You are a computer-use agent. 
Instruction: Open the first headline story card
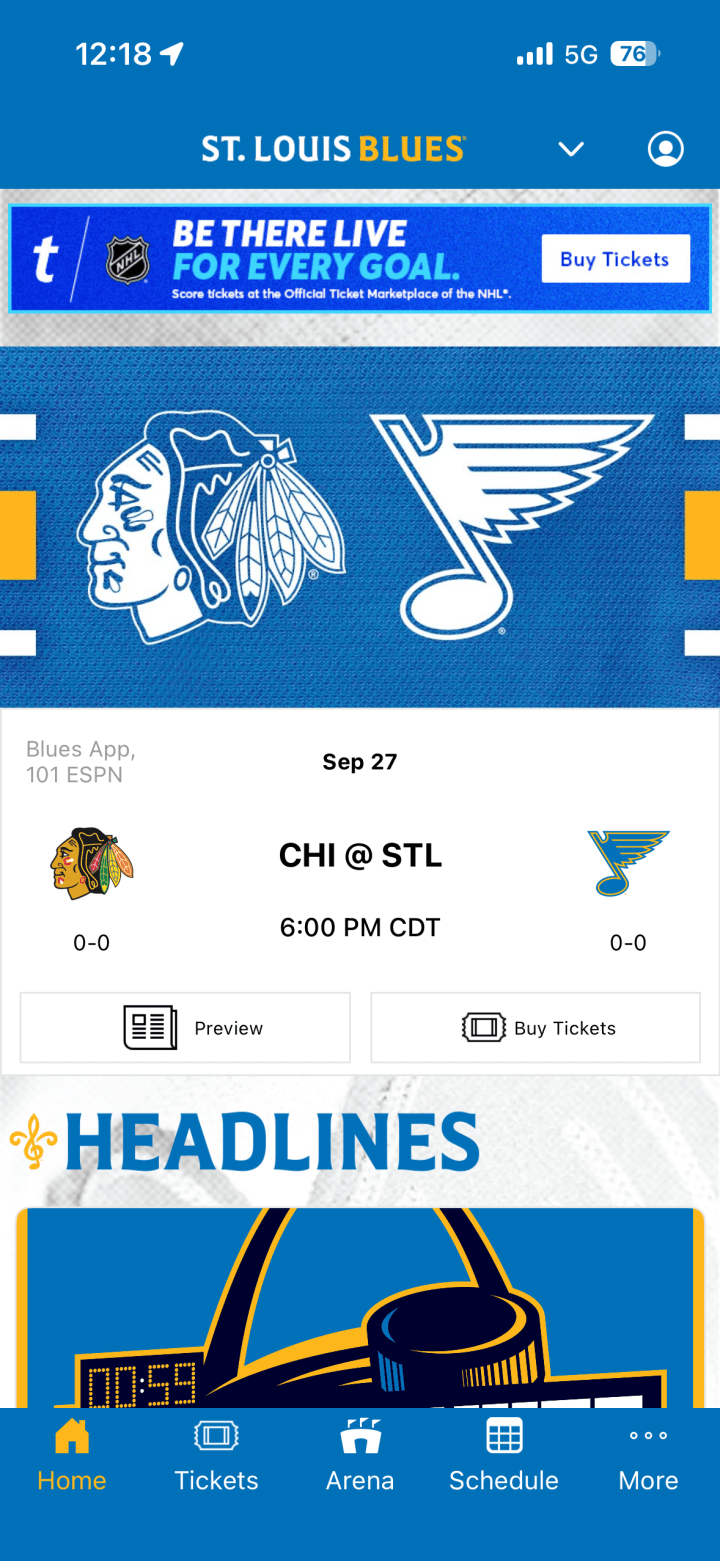point(360,1310)
